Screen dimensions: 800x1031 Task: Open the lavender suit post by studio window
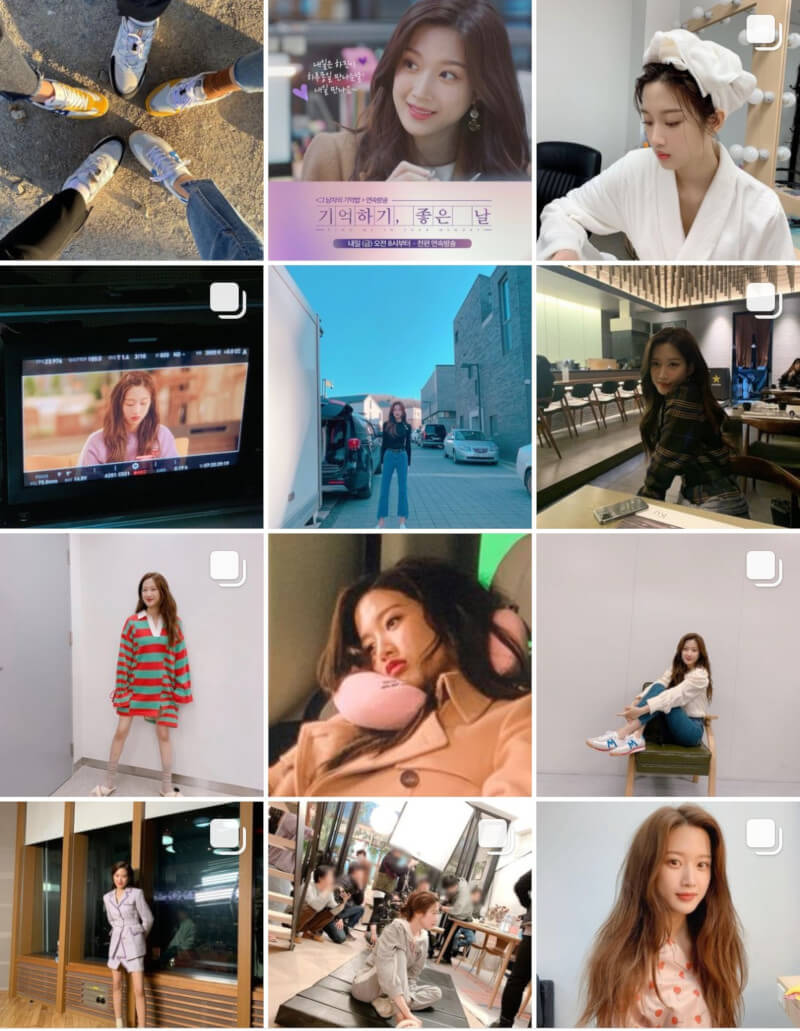131,915
